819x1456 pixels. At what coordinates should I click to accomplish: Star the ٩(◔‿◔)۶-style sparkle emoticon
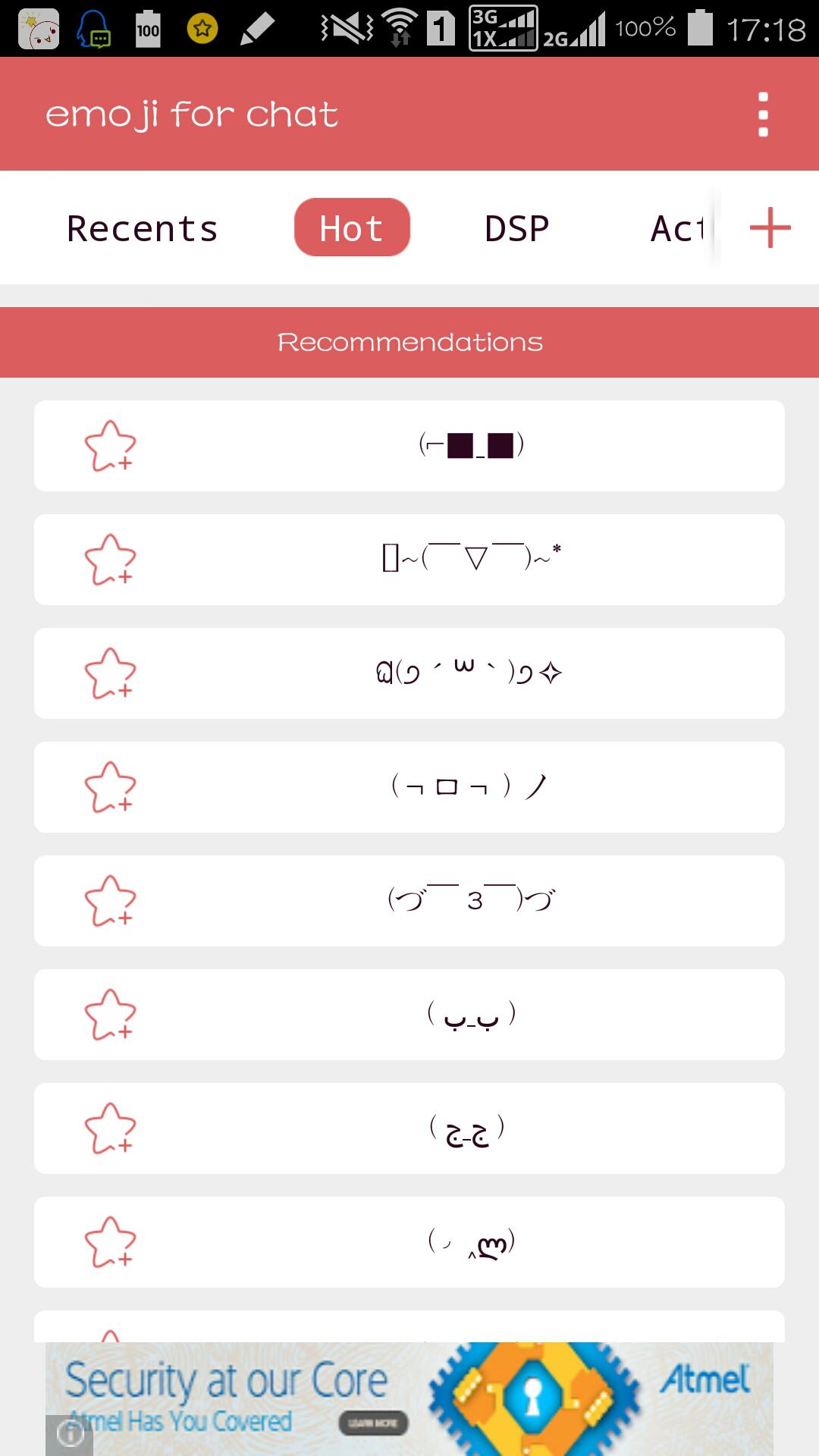point(110,673)
